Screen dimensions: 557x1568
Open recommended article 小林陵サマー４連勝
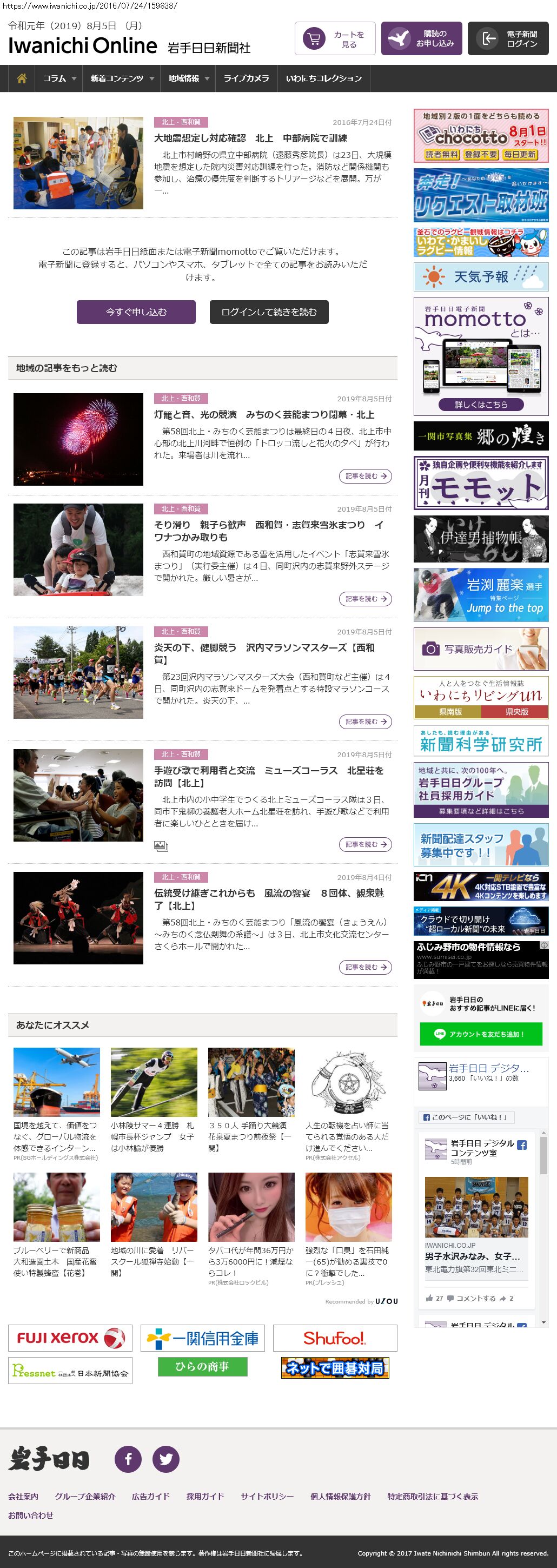click(x=154, y=1136)
